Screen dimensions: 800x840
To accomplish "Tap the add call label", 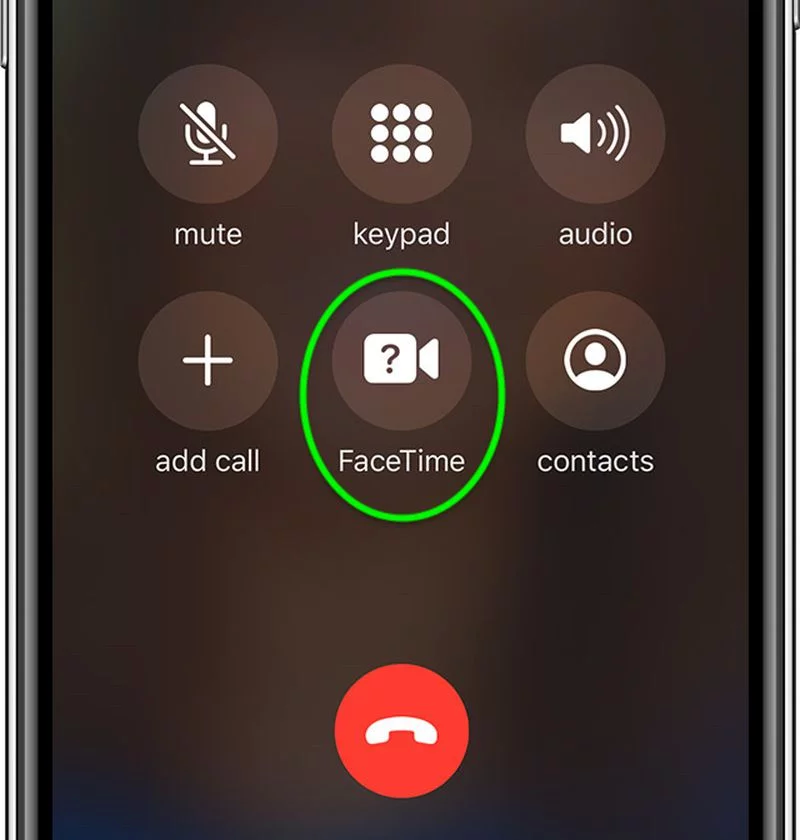I will [209, 461].
